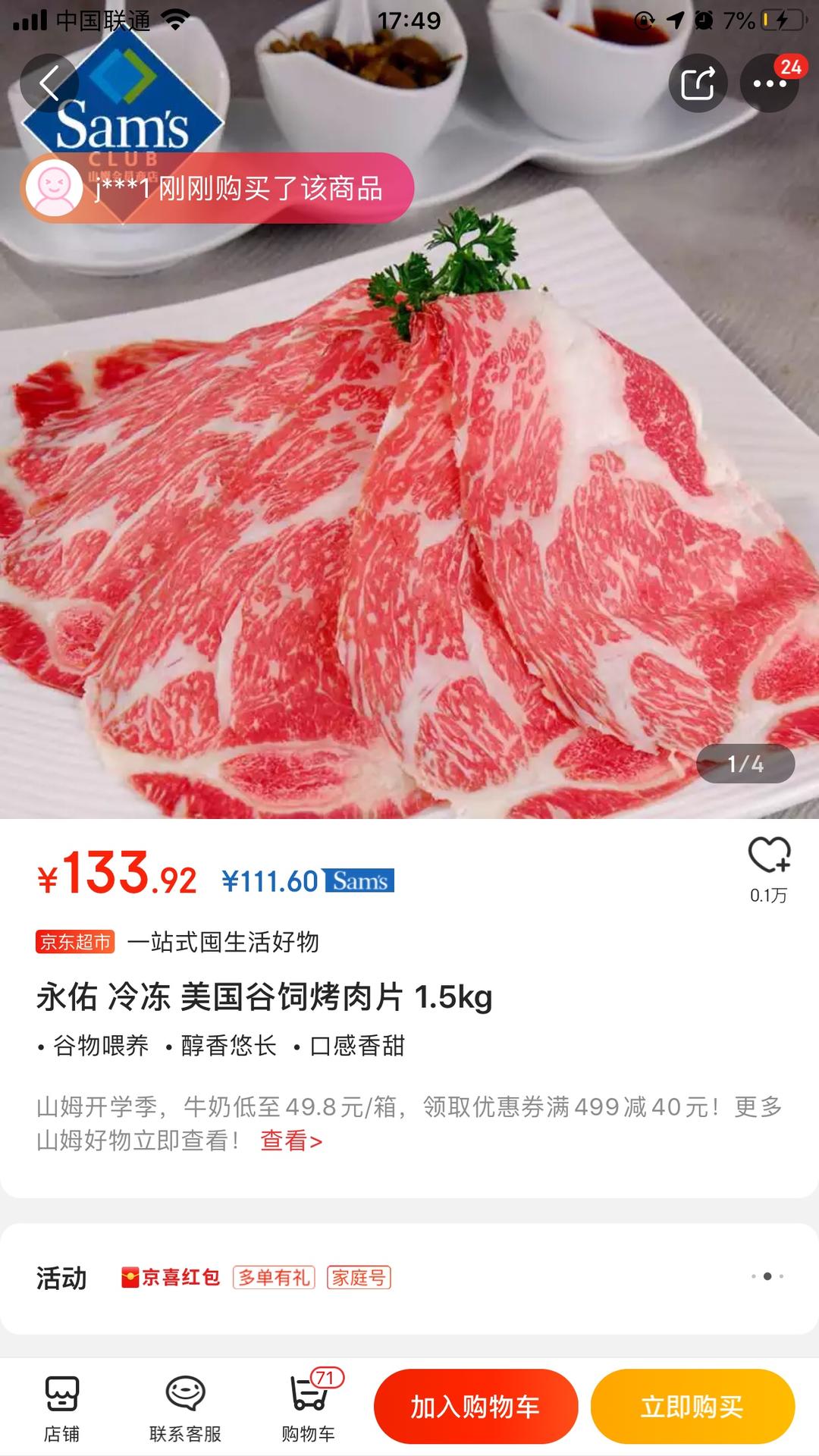Viewport: 819px width, 1456px height.
Task: Buy now with 立即购买
Action: [692, 1407]
